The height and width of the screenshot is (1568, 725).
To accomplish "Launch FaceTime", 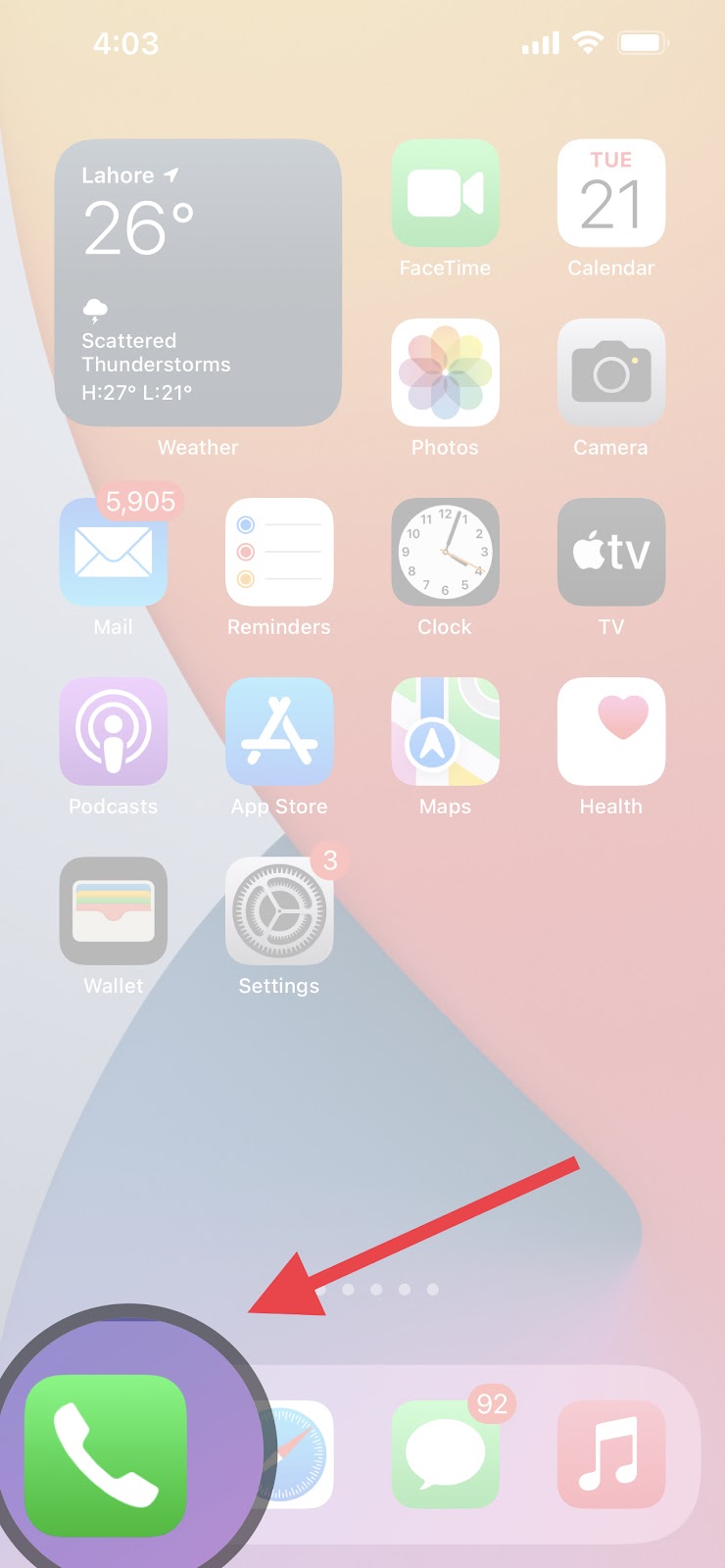I will [445, 193].
